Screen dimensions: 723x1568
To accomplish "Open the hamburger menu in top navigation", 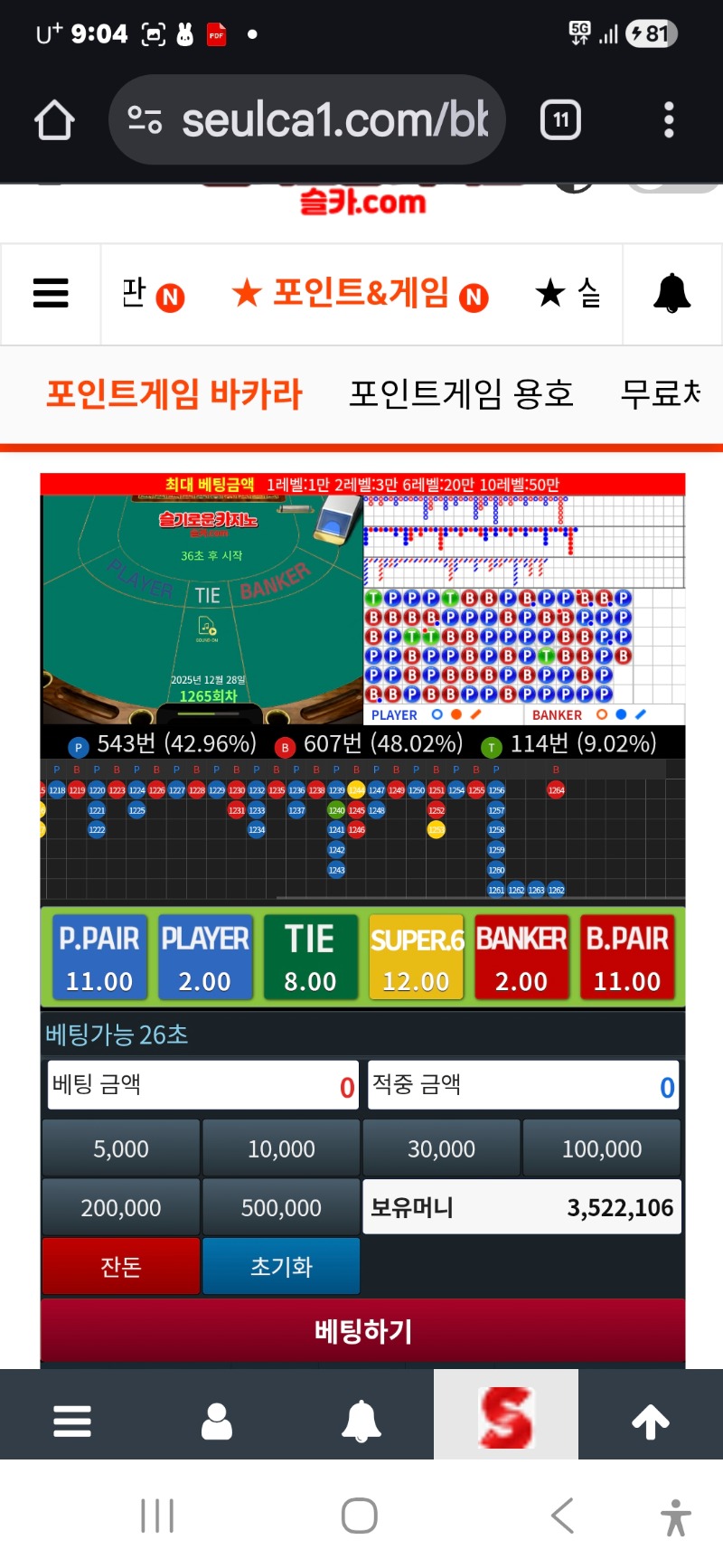I will [51, 294].
